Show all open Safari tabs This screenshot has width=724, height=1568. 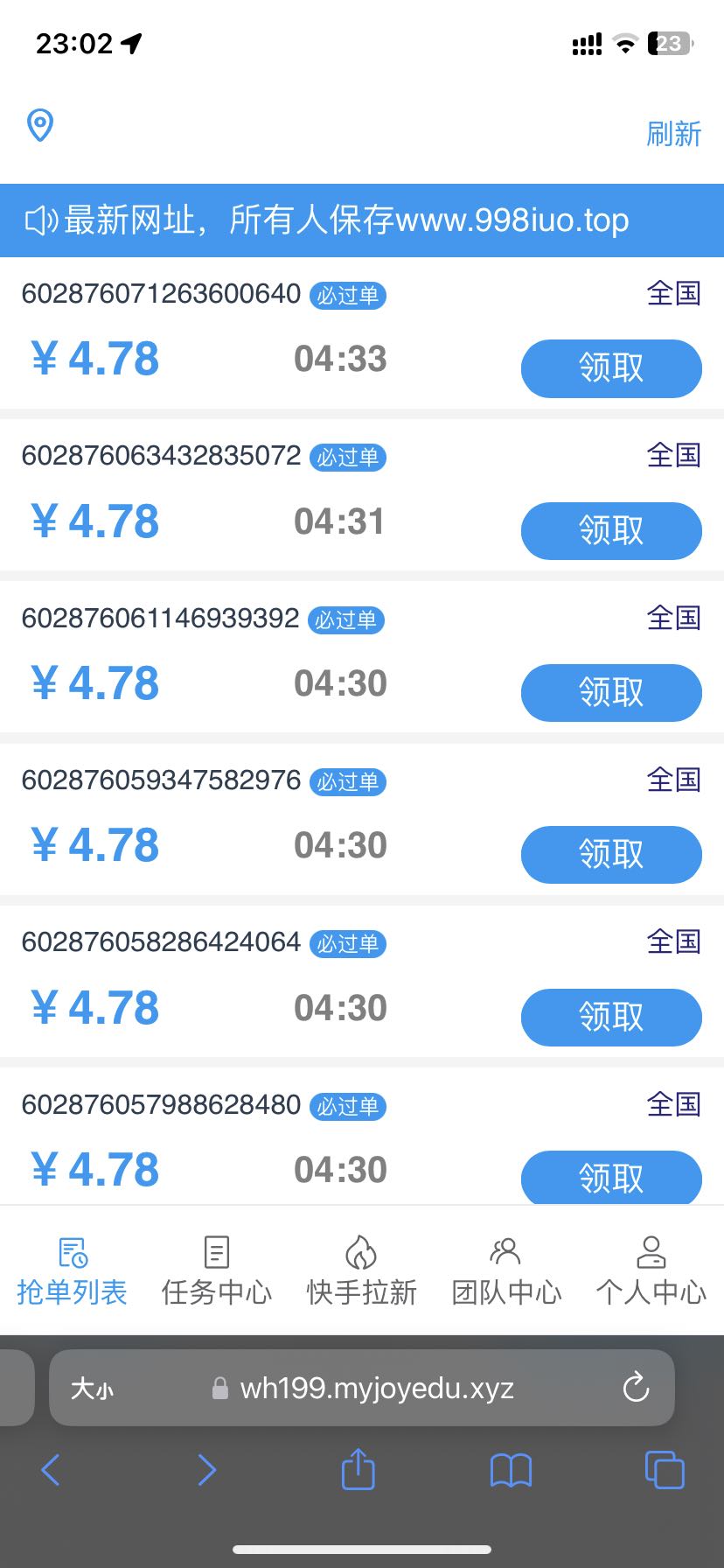tap(664, 1470)
